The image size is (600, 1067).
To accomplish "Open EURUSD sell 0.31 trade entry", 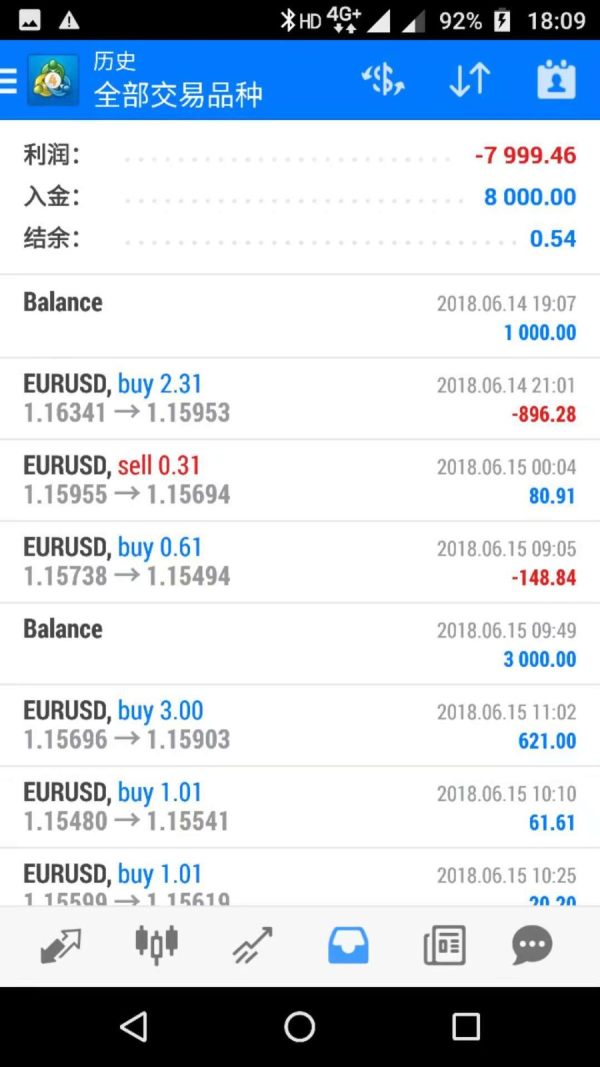I will [300, 480].
